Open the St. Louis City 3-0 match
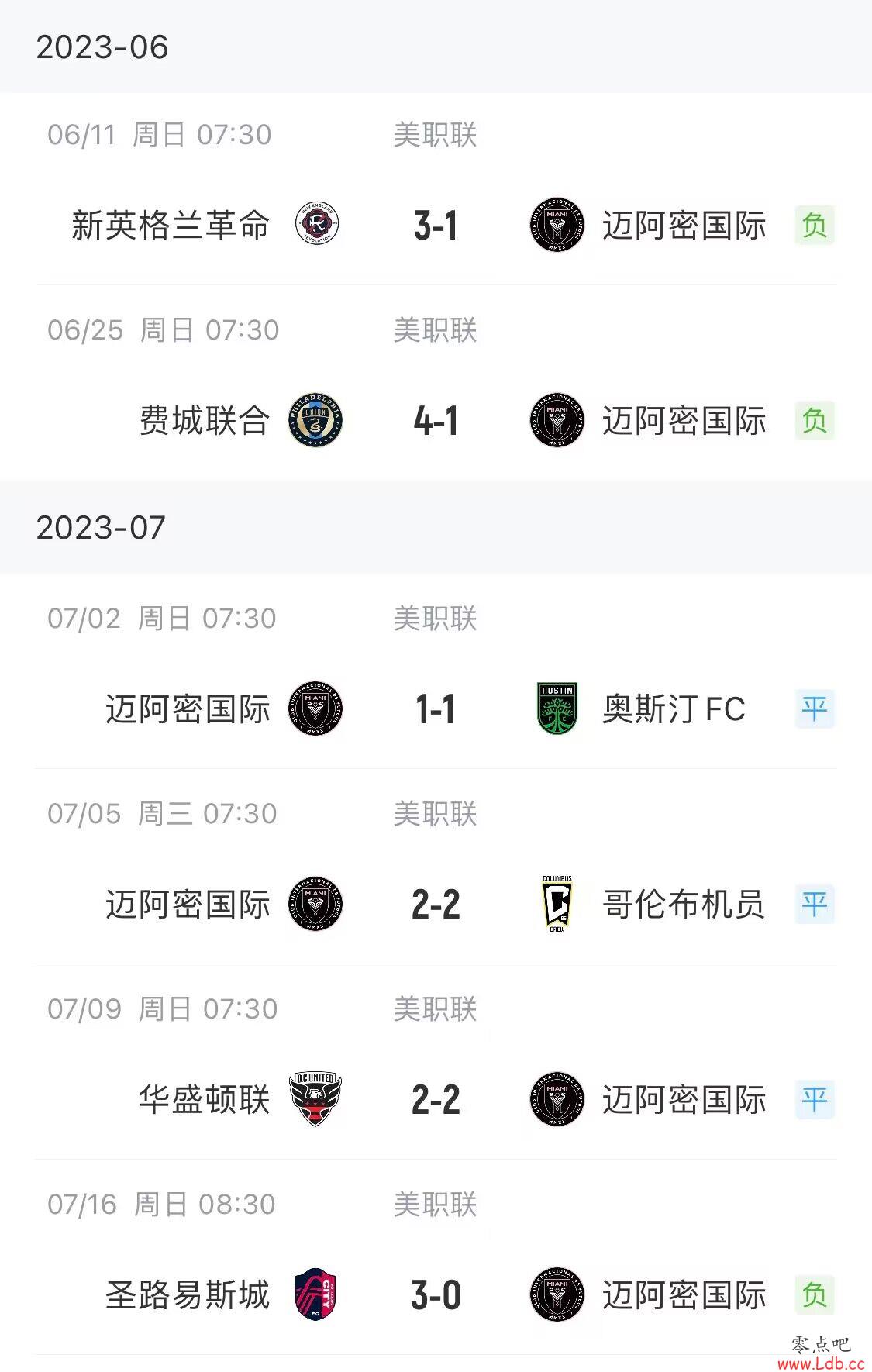The width and height of the screenshot is (872, 1372). [436, 1295]
